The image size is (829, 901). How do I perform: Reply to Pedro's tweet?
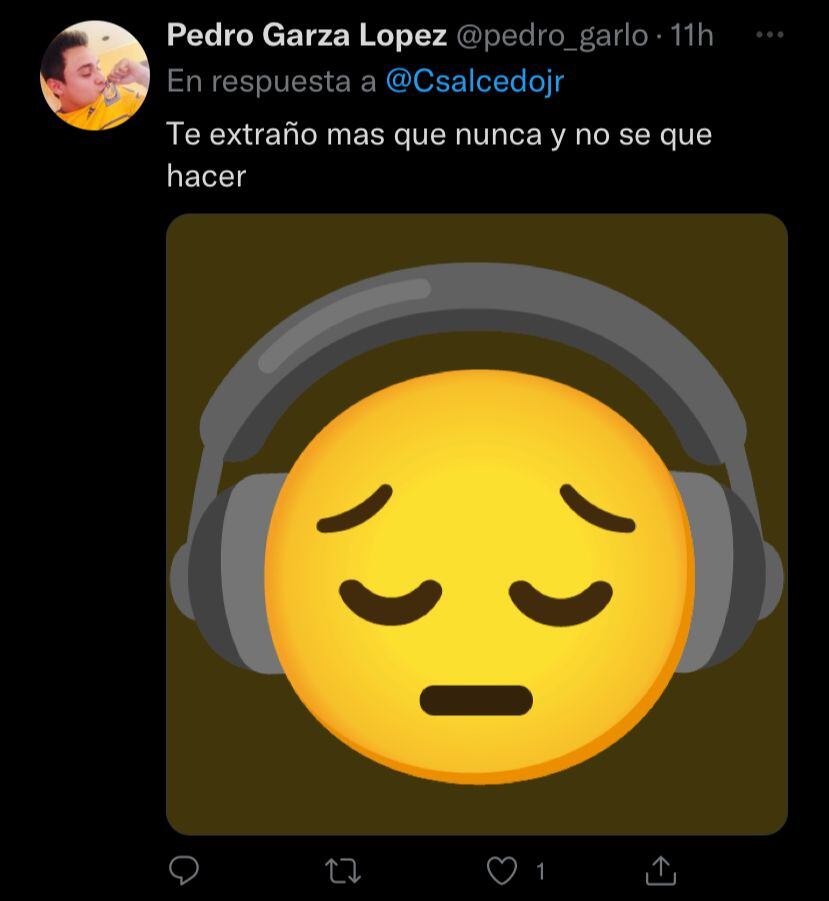184,870
